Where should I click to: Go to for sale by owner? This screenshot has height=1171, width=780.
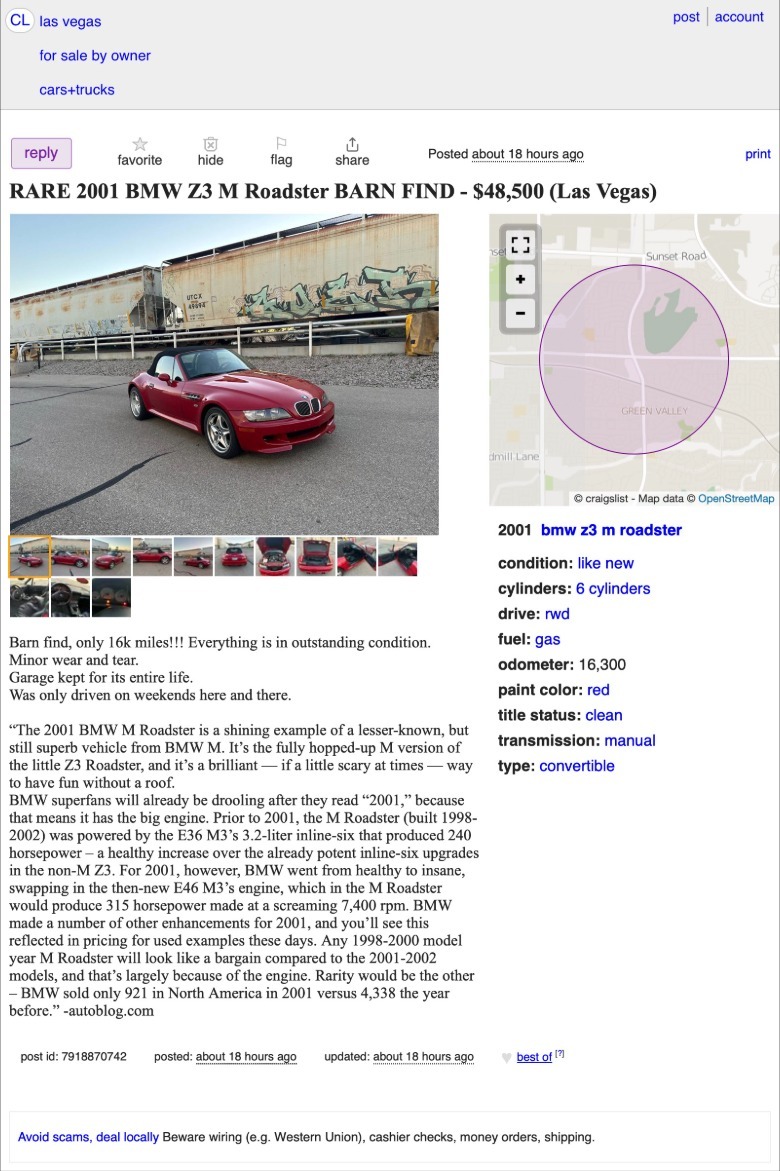coord(95,56)
